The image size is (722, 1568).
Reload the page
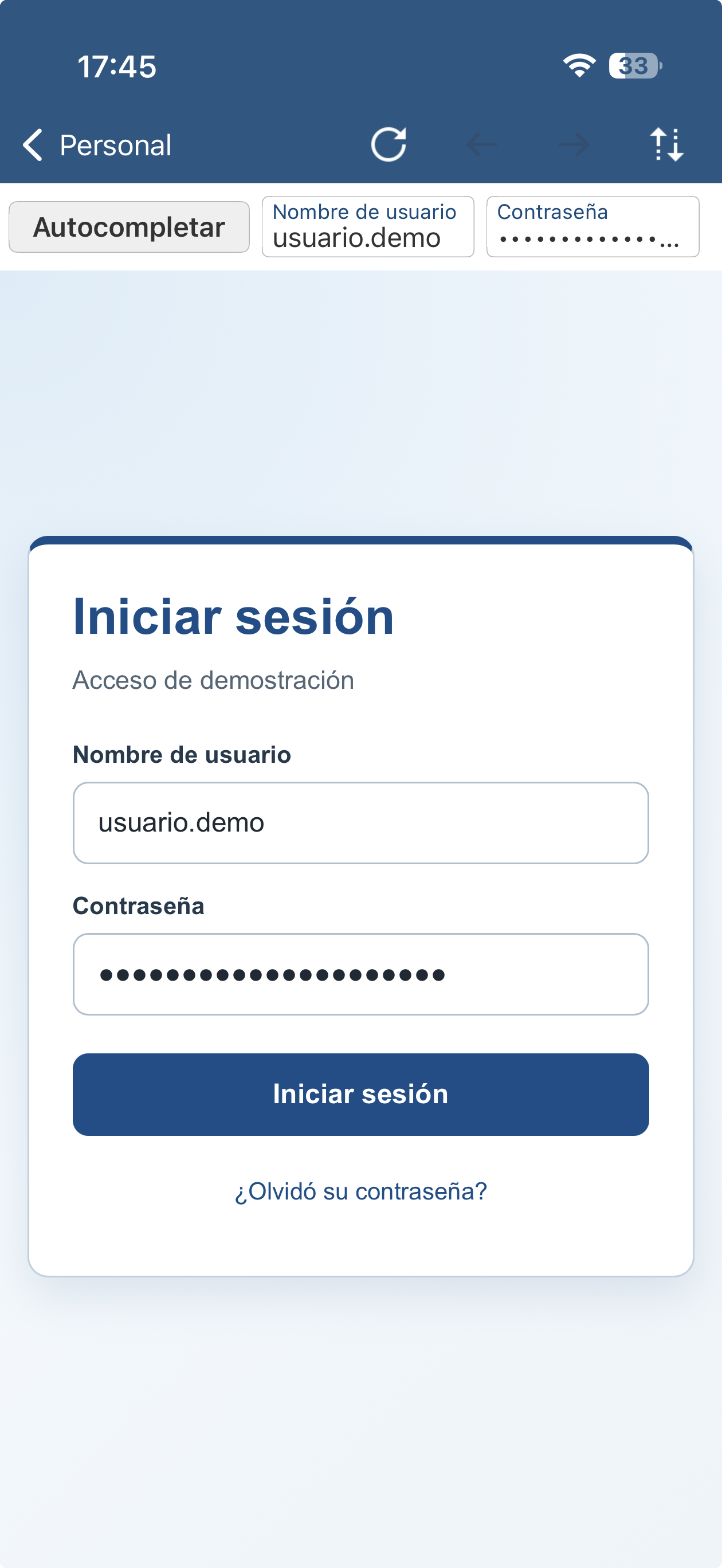click(x=389, y=145)
